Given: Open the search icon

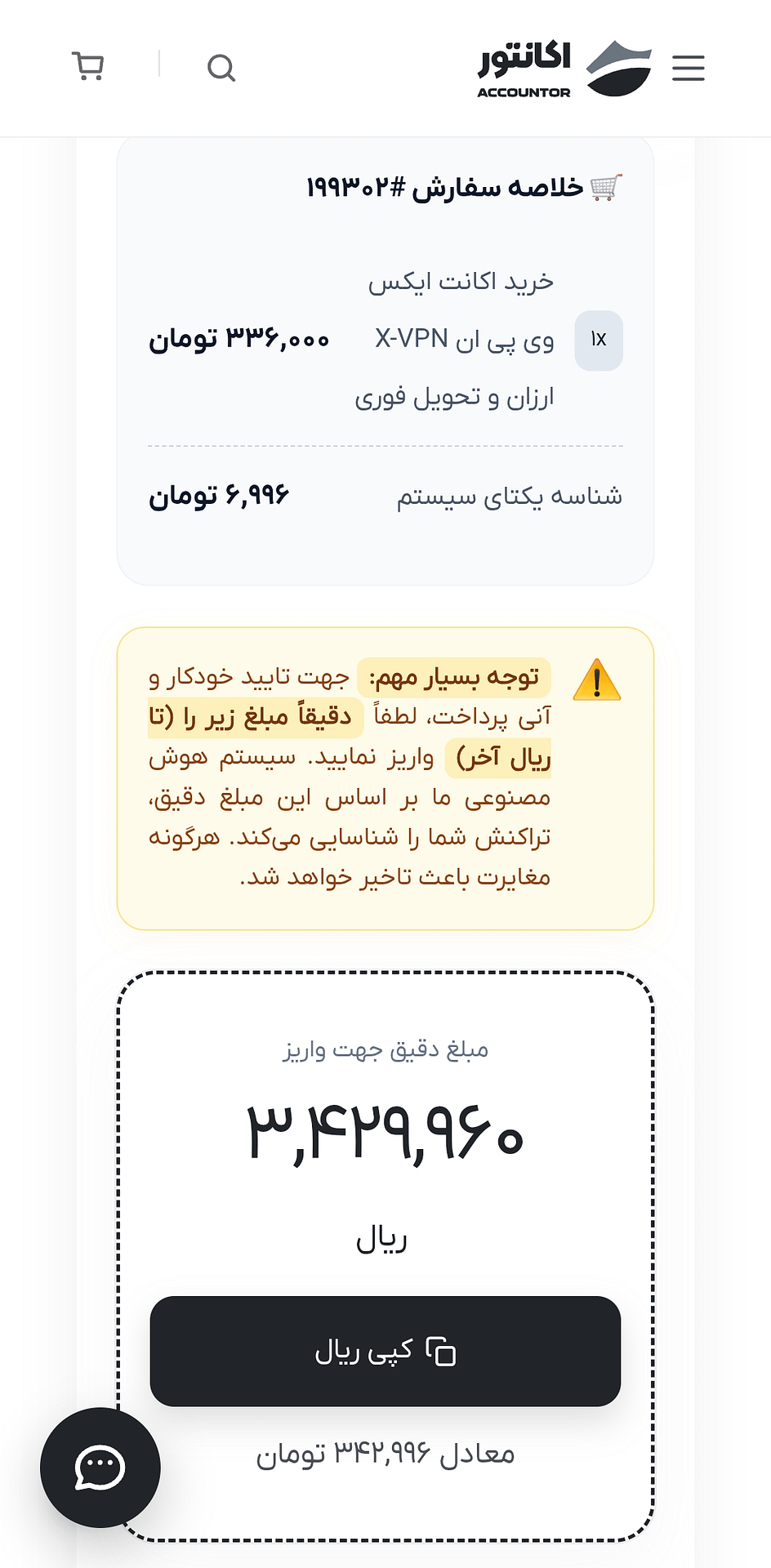Looking at the screenshot, I should tap(221, 68).
